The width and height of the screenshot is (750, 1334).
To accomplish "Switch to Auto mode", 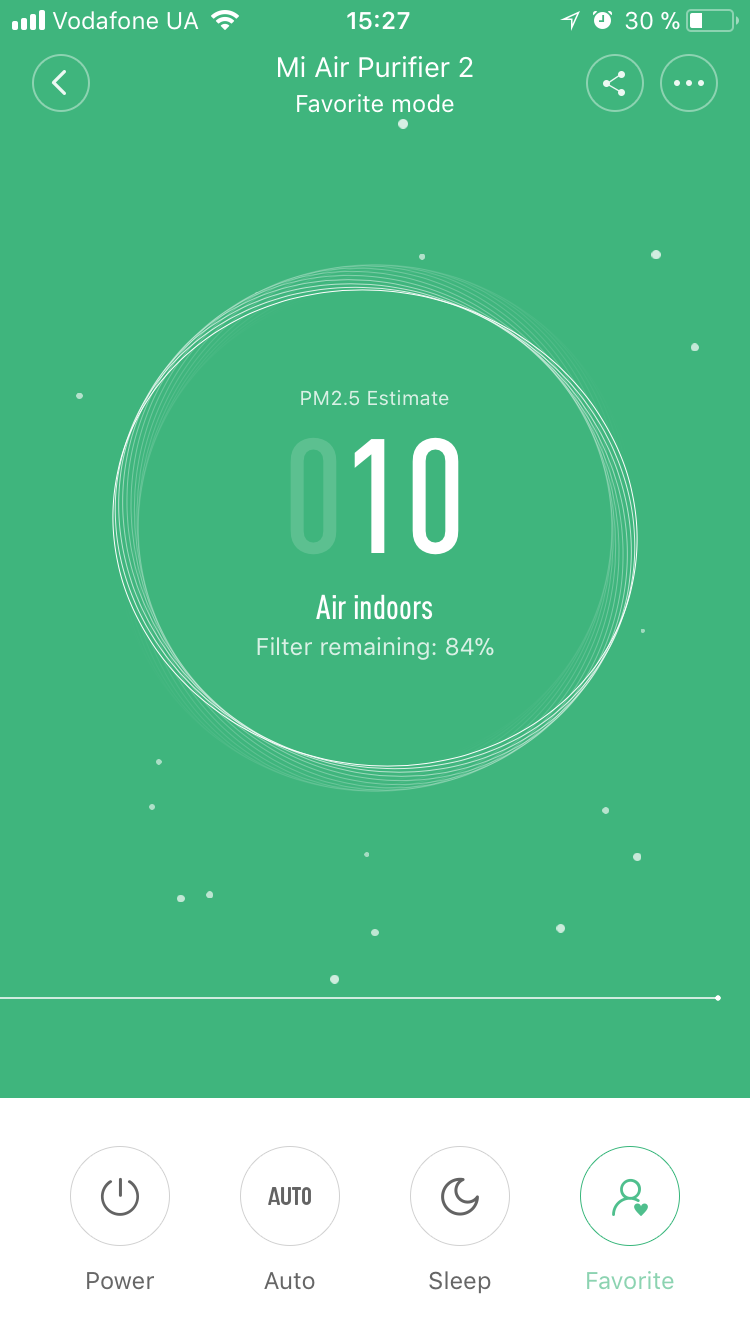I will click(x=290, y=1196).
